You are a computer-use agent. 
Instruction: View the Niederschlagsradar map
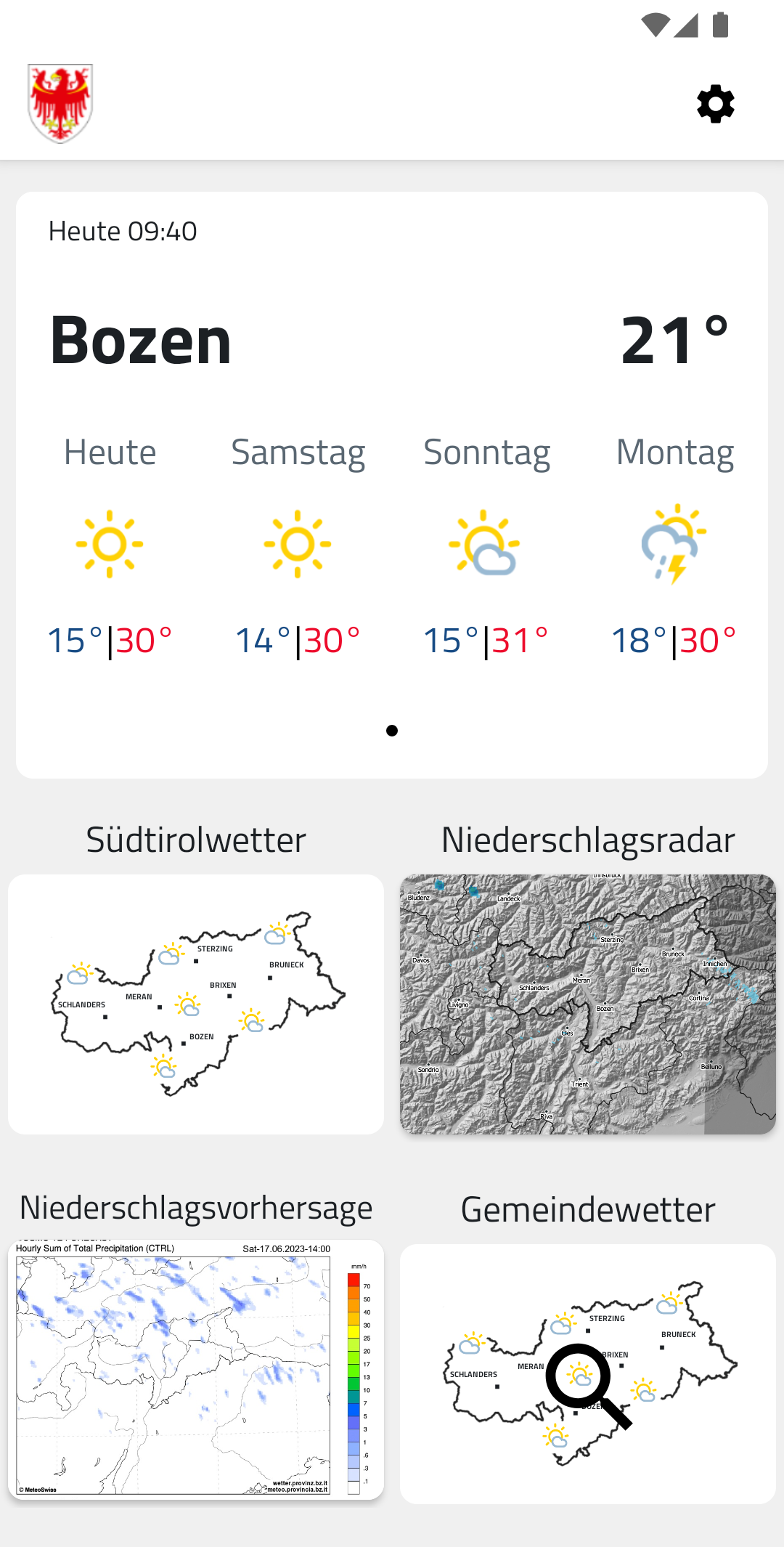(588, 1004)
